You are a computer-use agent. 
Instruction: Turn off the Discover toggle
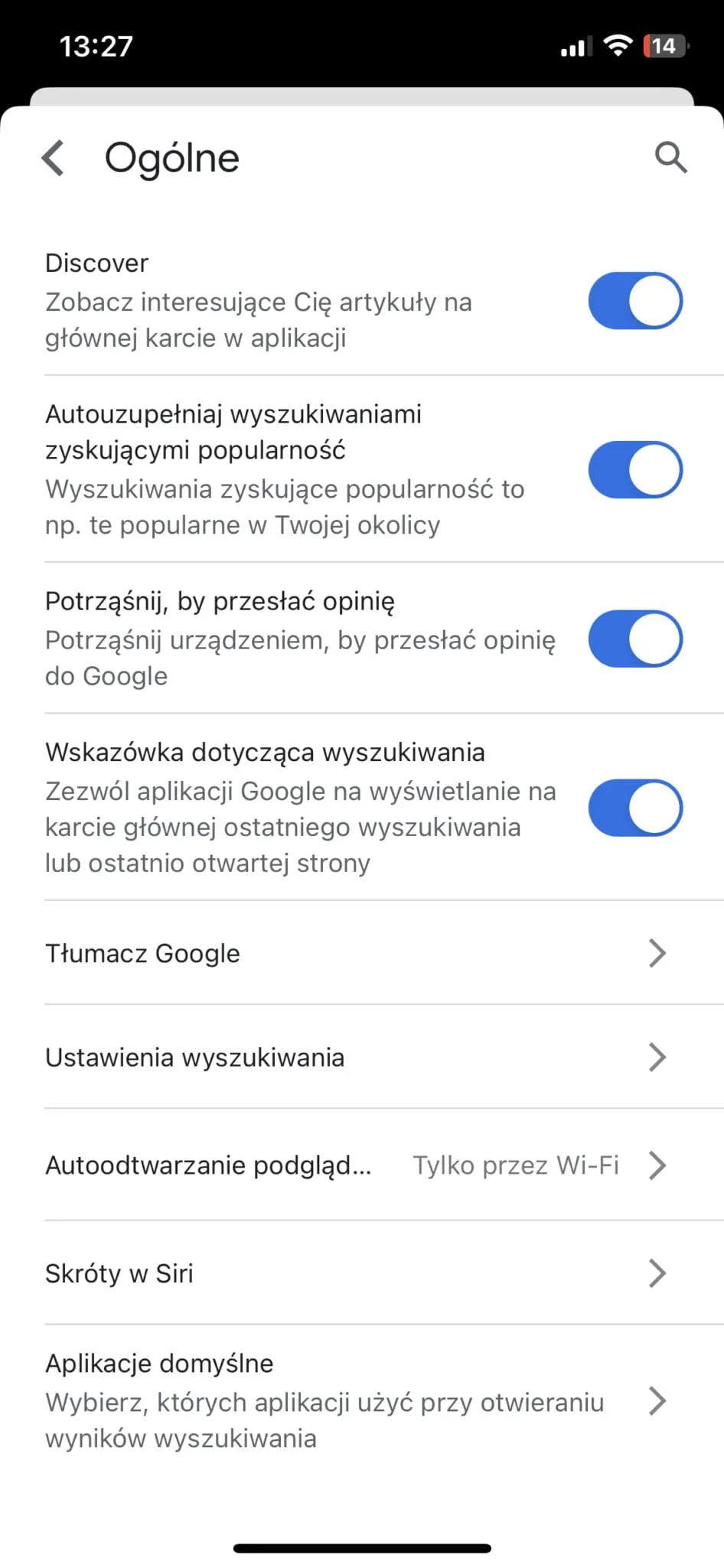pos(634,301)
